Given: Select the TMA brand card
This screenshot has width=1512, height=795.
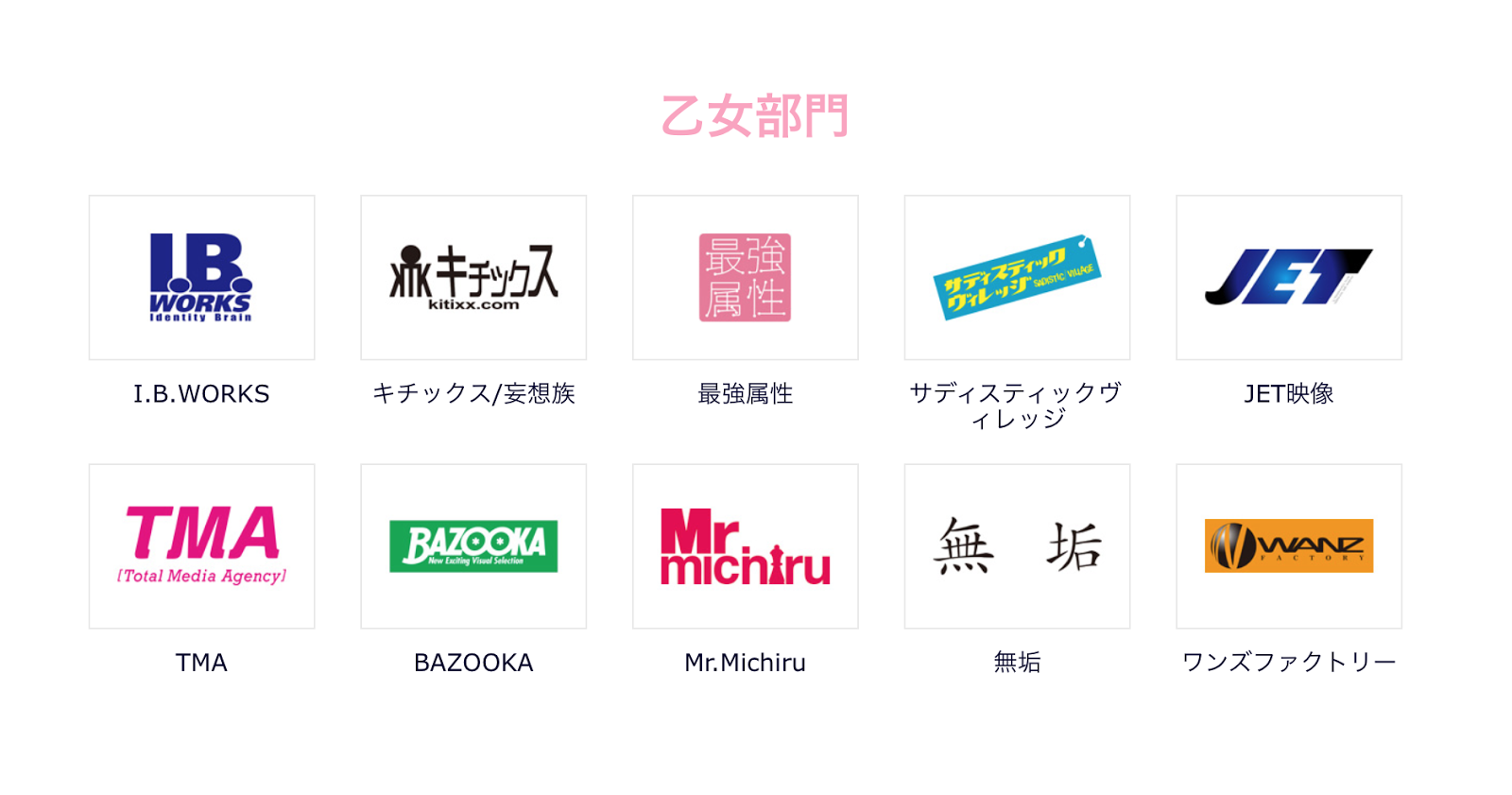Looking at the screenshot, I should [201, 546].
